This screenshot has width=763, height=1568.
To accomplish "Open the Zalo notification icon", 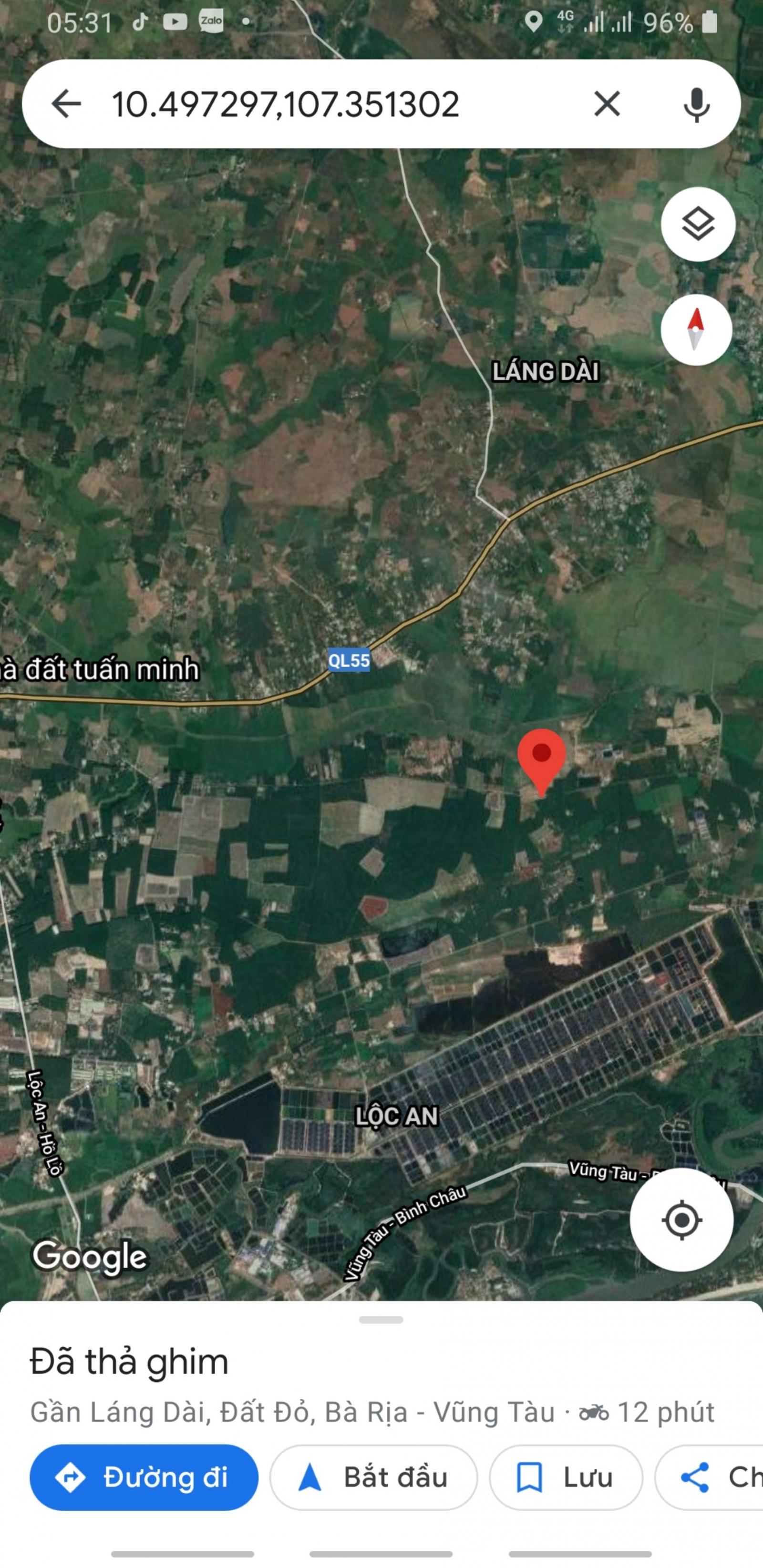I will click(x=211, y=20).
